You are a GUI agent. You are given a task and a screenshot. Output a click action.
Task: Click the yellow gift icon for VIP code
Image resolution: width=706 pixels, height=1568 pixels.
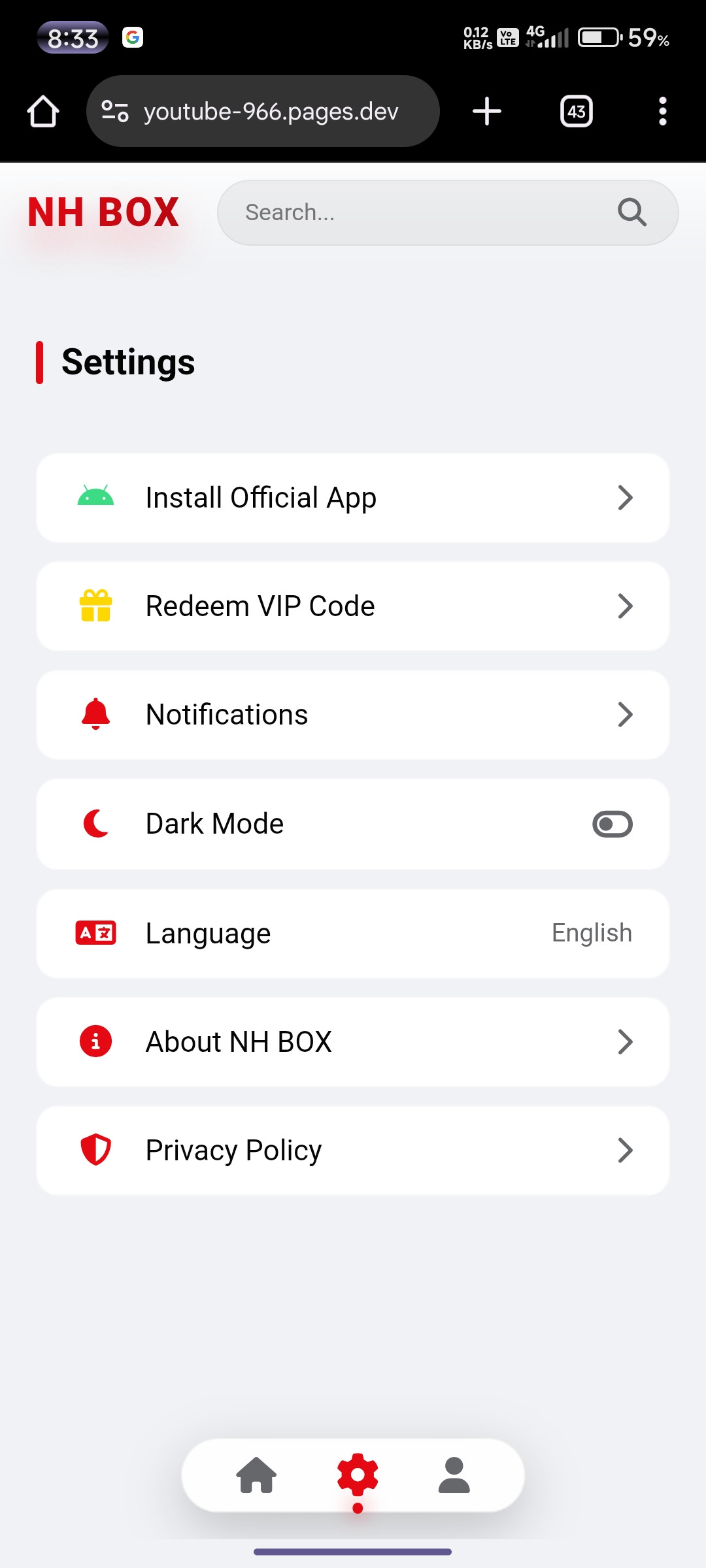point(95,606)
